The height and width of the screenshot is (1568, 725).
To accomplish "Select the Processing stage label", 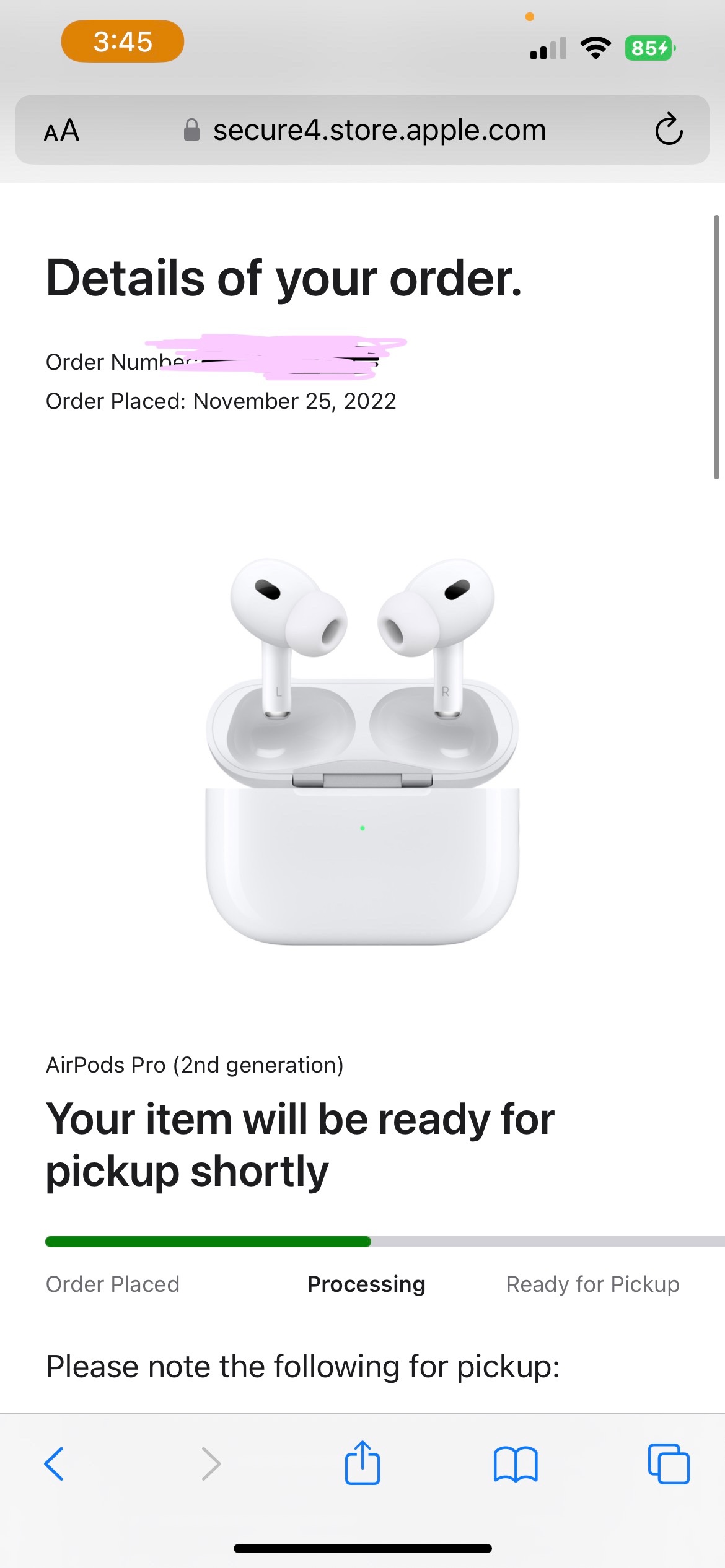I will (x=366, y=1284).
